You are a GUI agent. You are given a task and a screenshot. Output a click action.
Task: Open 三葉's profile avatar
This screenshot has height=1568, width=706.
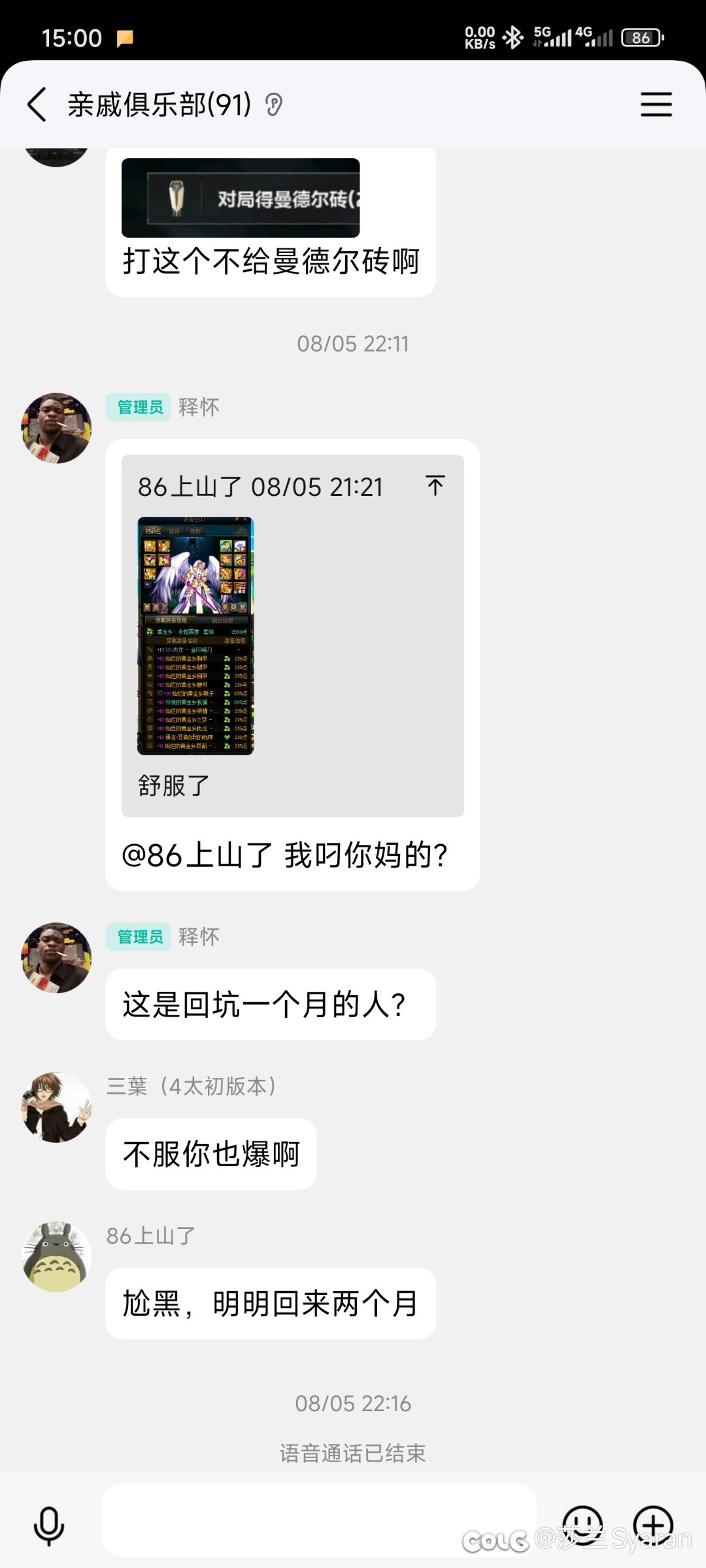coord(56,1107)
